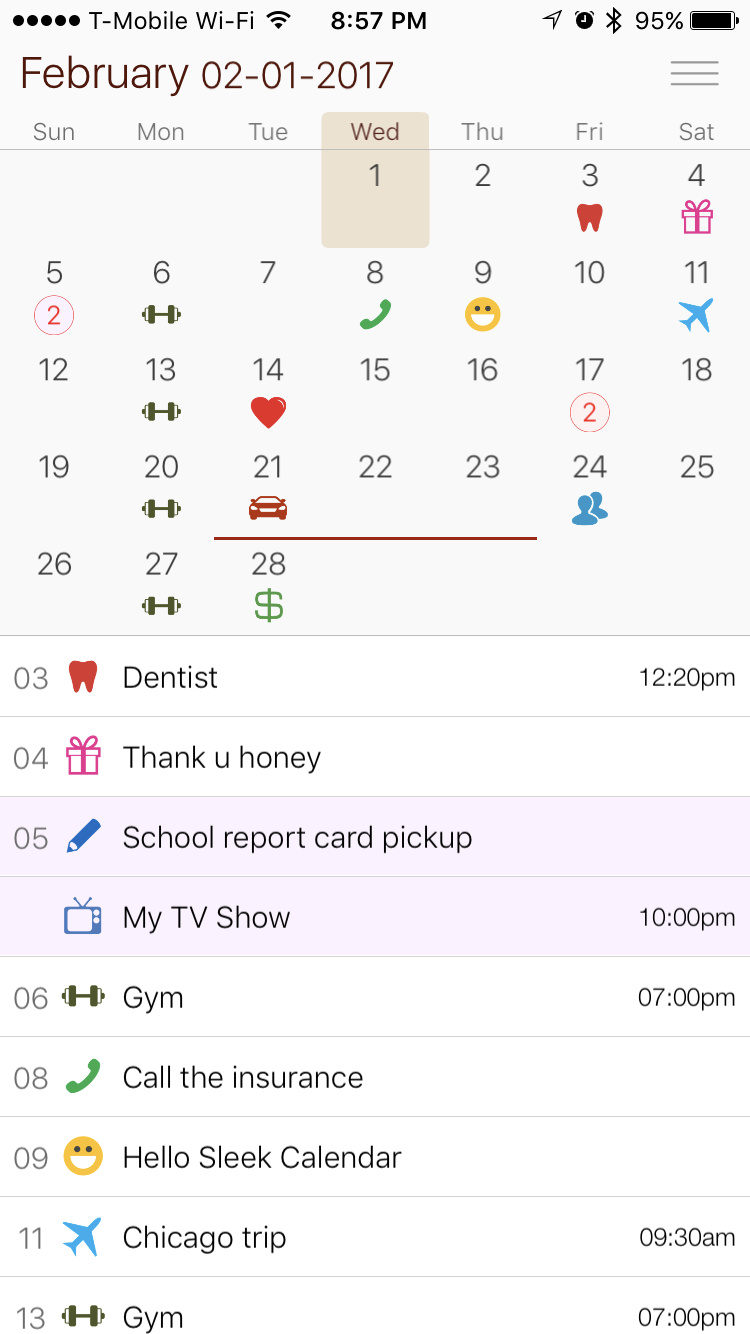This screenshot has height=1334, width=750.
Task: Open the hamburger menu
Action: tap(694, 74)
